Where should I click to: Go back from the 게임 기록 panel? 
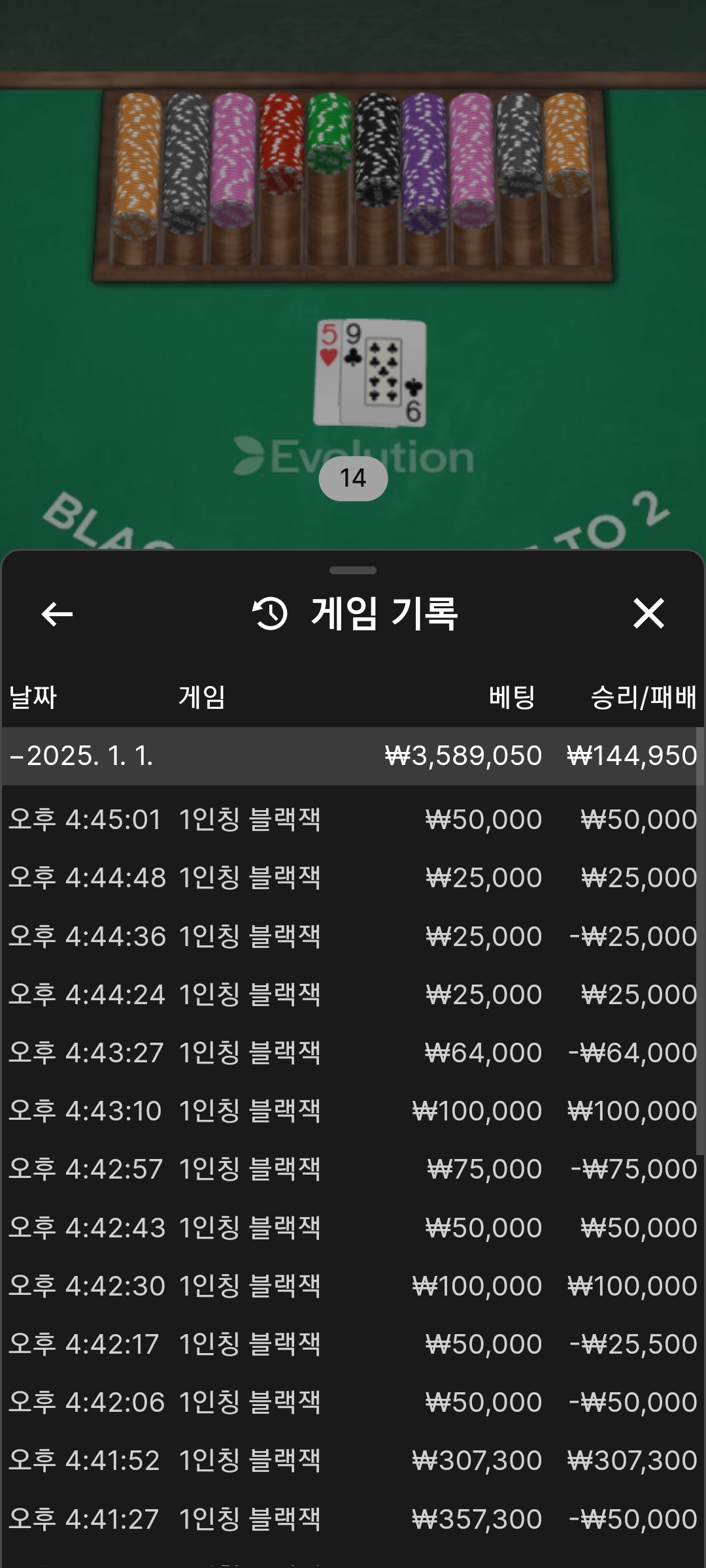click(x=57, y=614)
